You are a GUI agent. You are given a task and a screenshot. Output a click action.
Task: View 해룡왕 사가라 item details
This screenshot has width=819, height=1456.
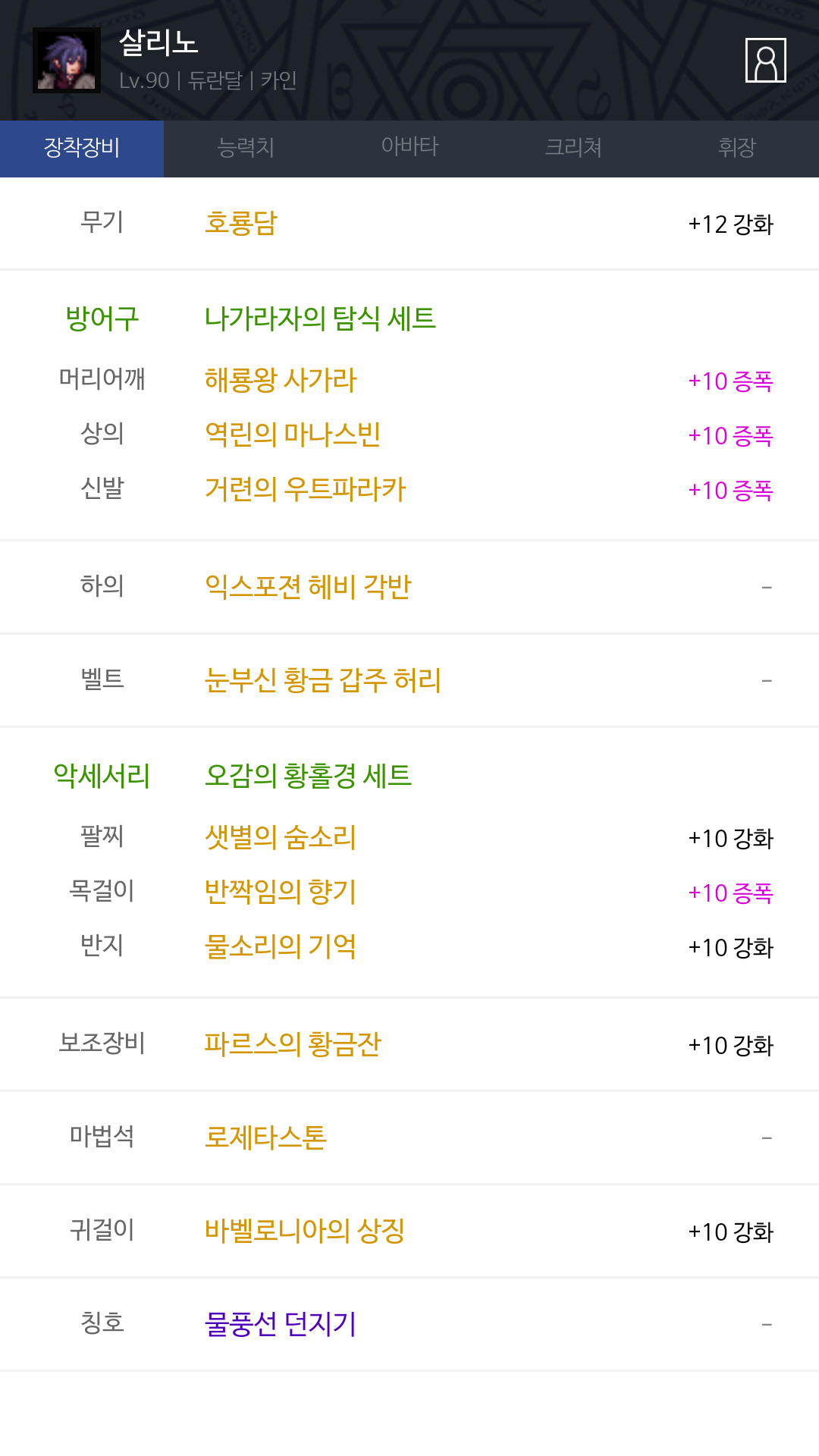281,380
